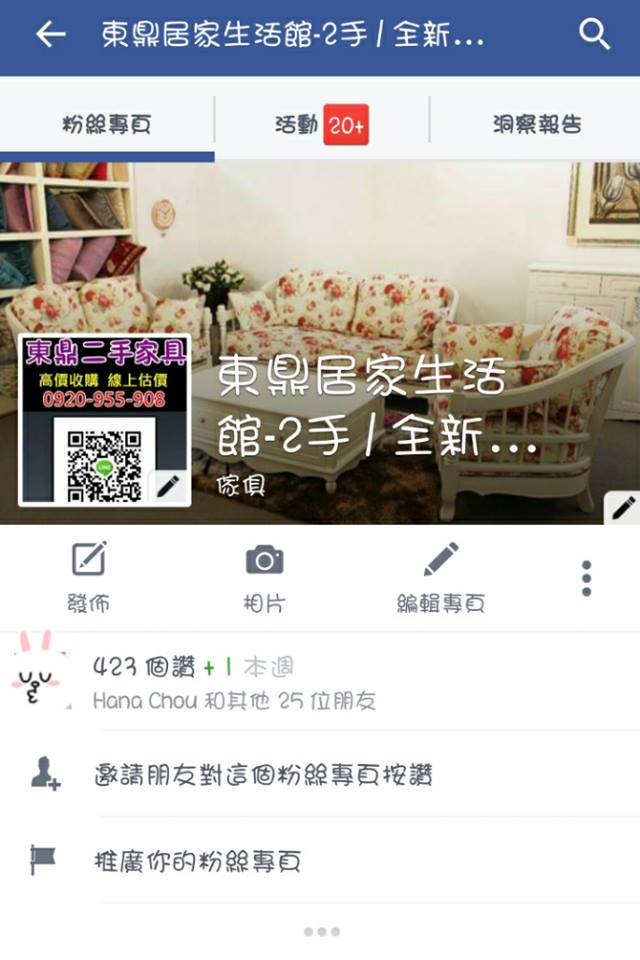Viewport: 640px width, 960px height.
Task: Switch to the 粉絲專頁 tab
Action: (x=107, y=124)
